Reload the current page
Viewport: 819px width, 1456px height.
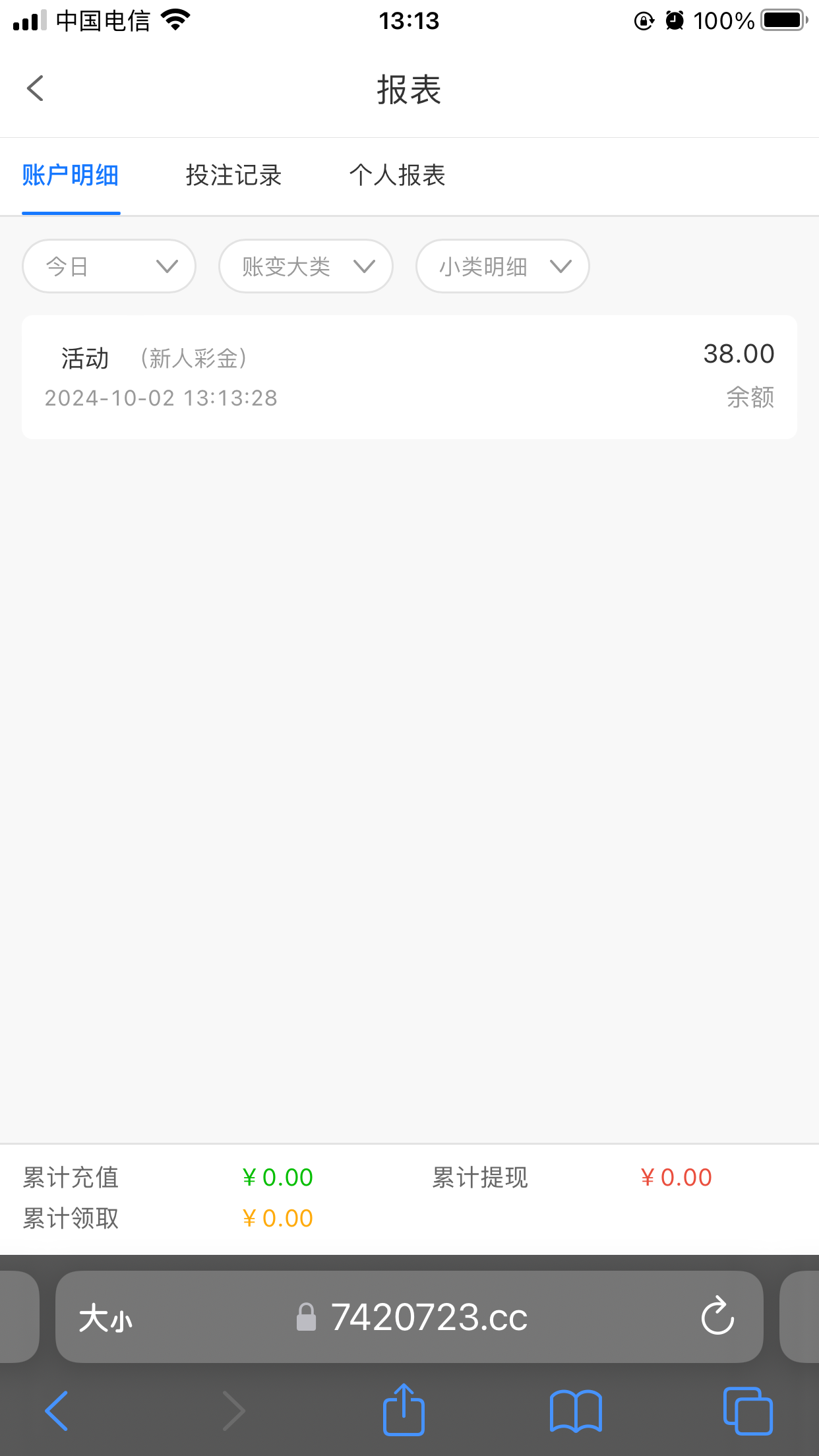(717, 1318)
